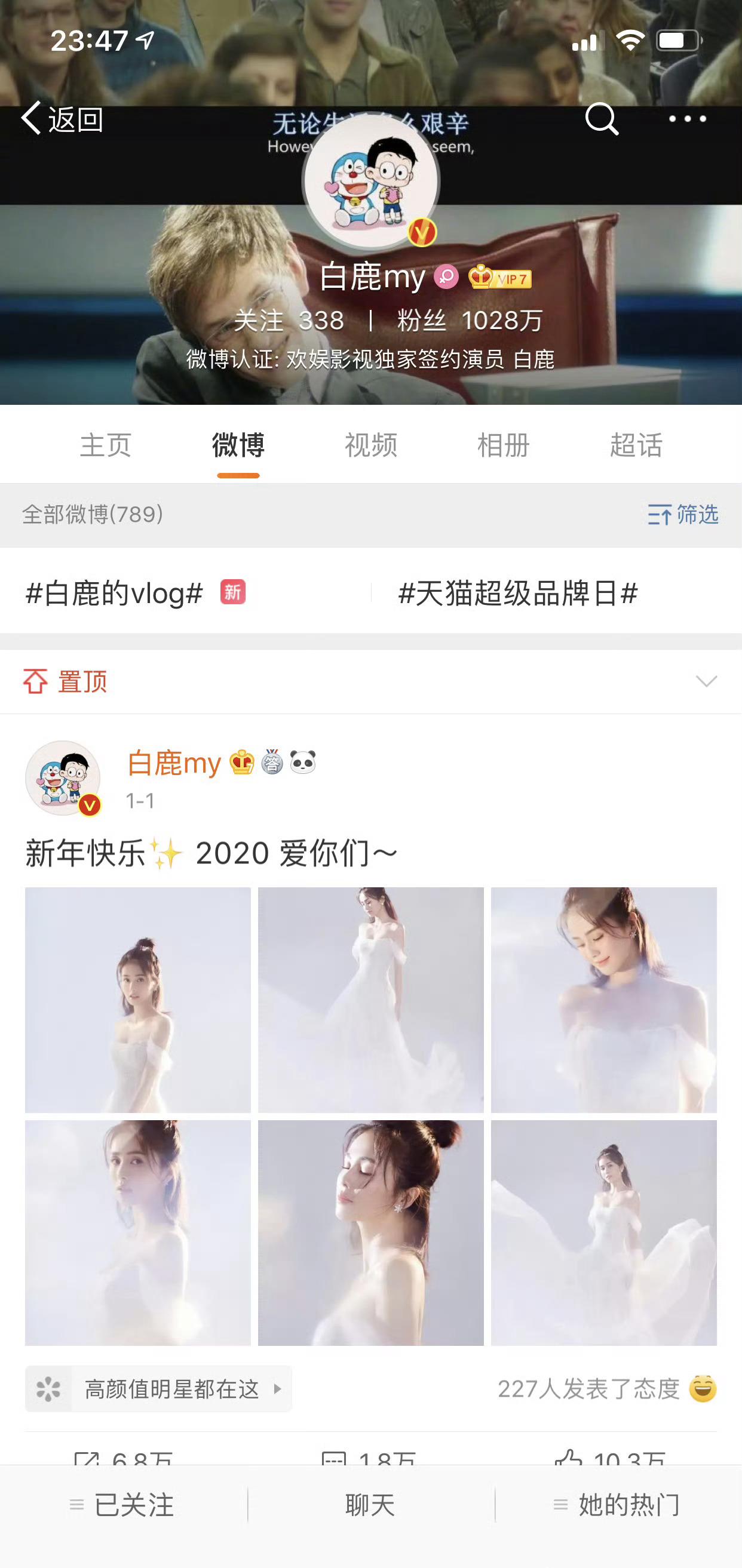Open 白鹿my username on the pinned post
The image size is (742, 1568).
click(174, 763)
